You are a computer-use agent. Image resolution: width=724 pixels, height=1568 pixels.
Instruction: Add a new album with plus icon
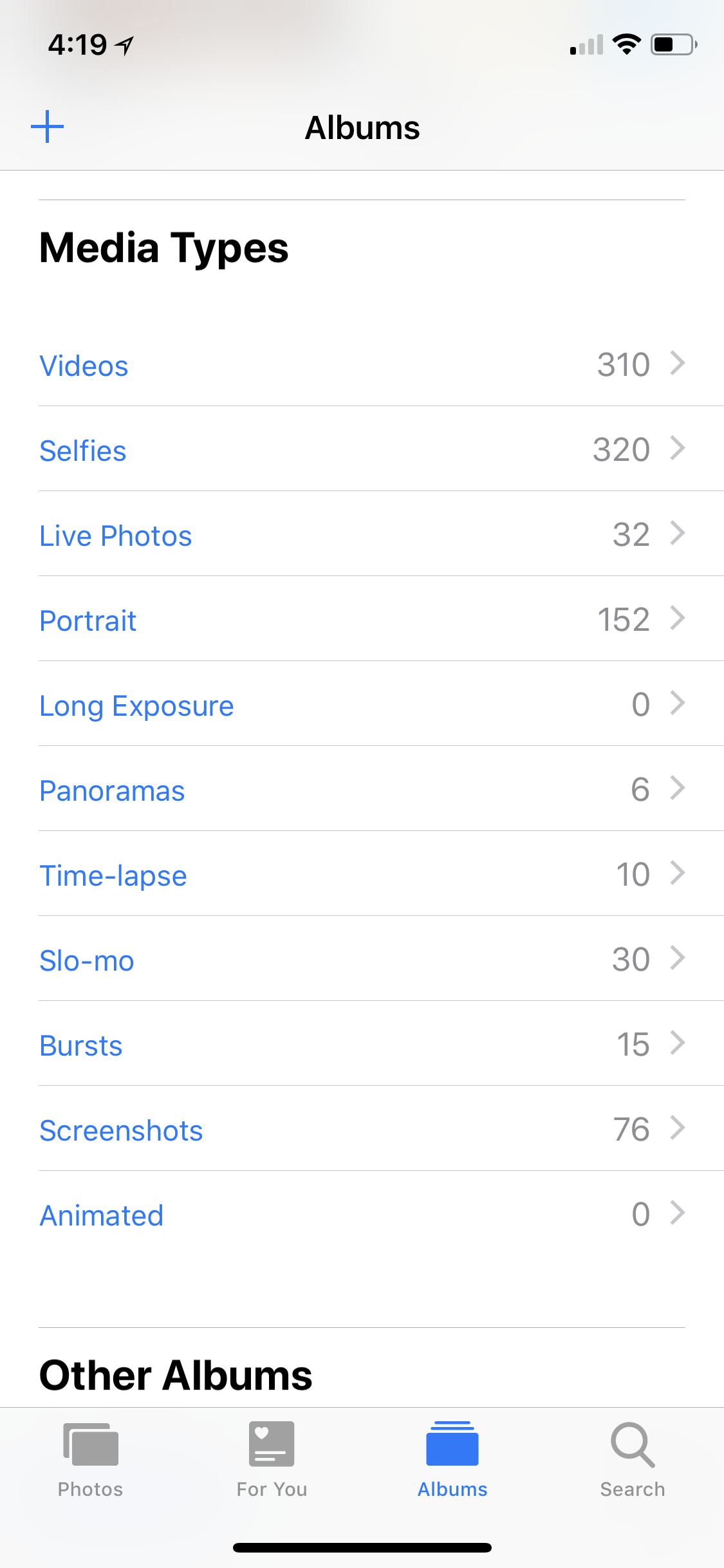[x=48, y=127]
